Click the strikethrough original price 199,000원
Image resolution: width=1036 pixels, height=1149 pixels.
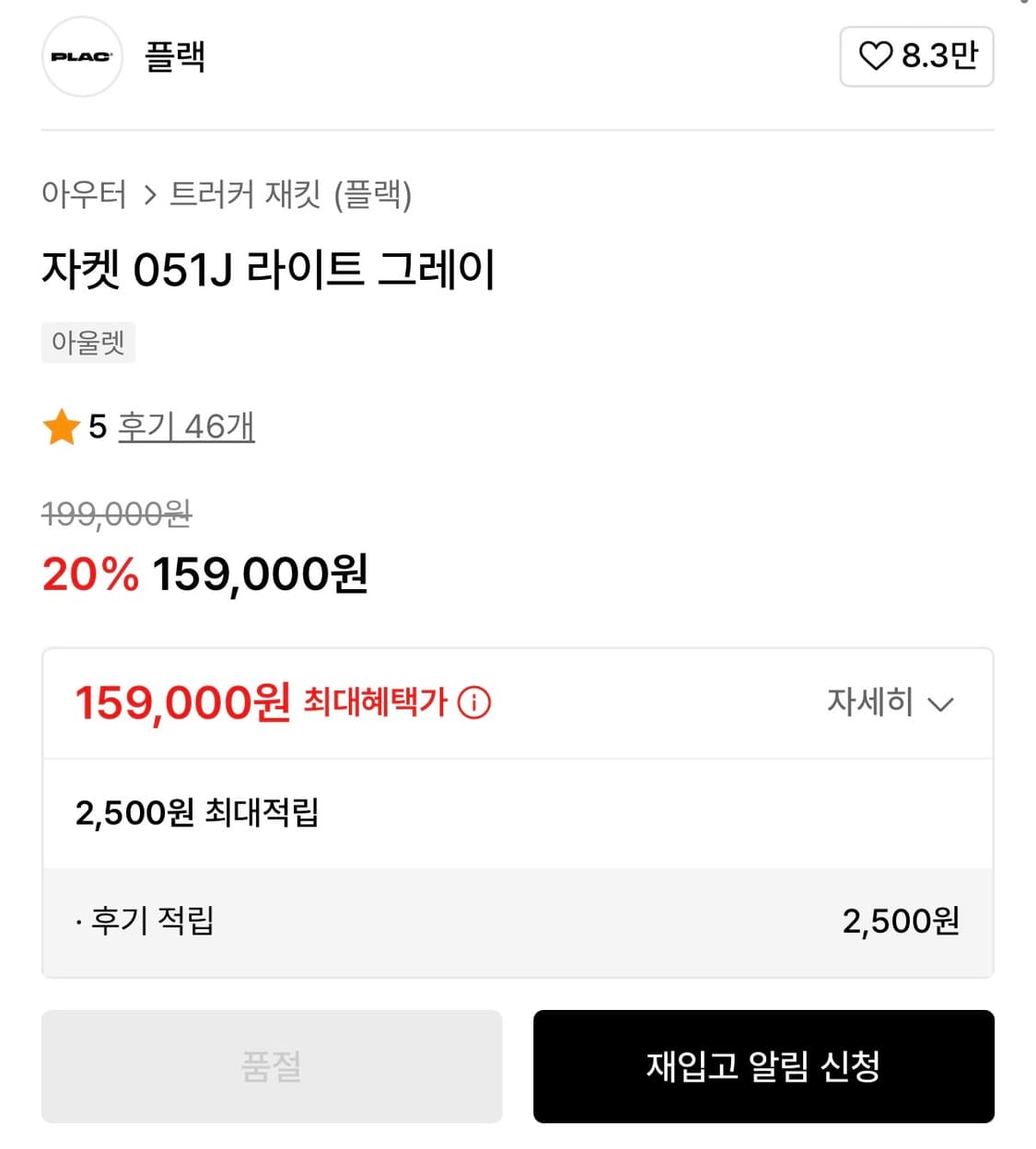tap(116, 516)
